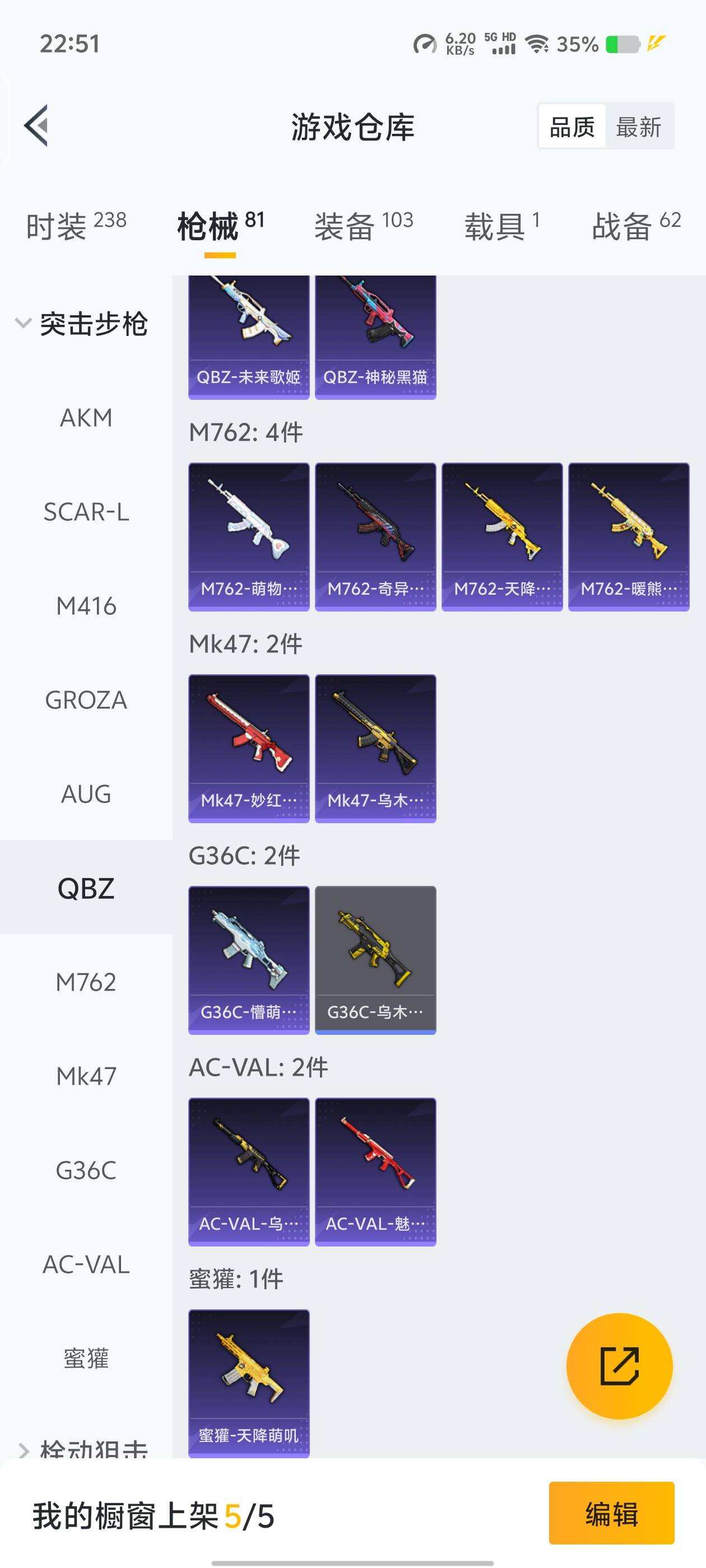Open the 战备 tab

(x=636, y=226)
